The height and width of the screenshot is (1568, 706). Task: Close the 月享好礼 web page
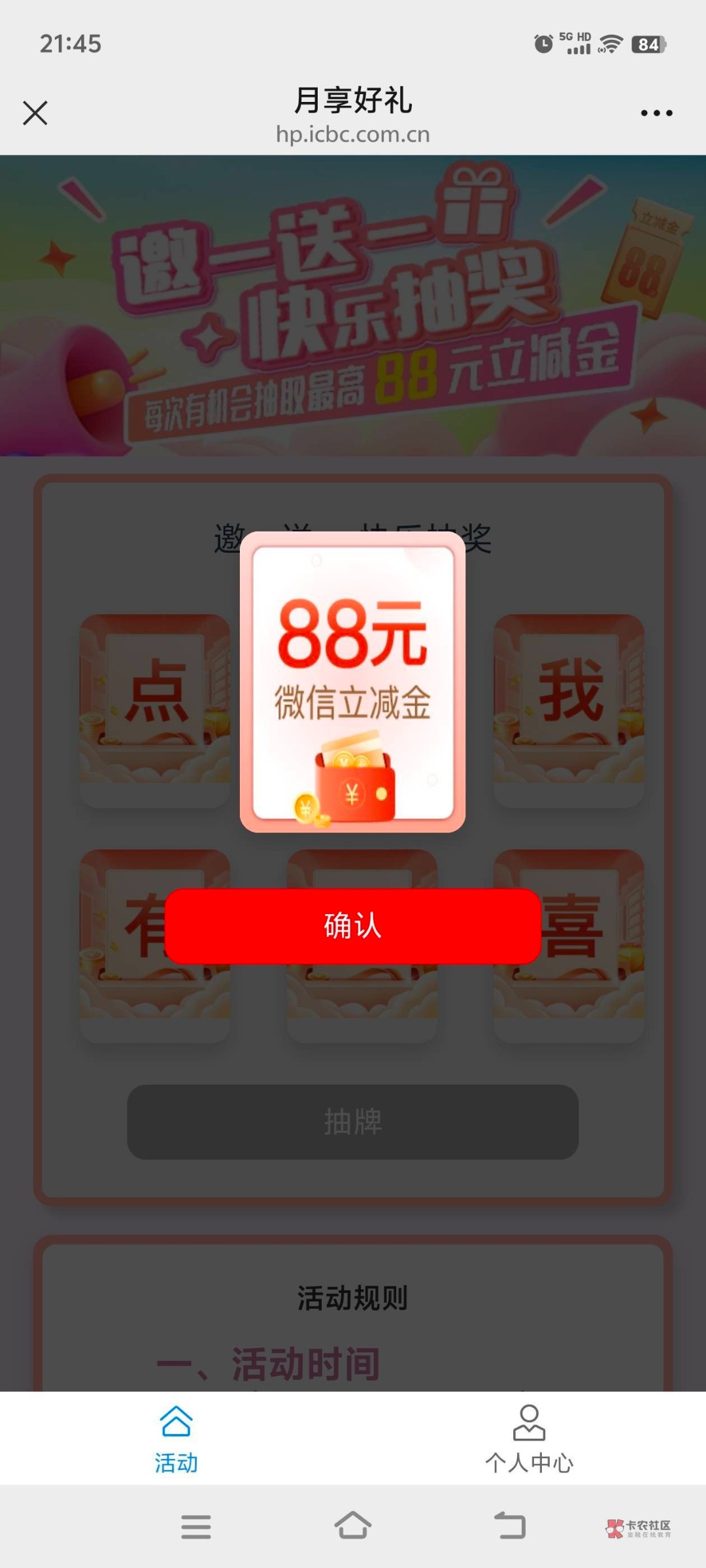(35, 113)
